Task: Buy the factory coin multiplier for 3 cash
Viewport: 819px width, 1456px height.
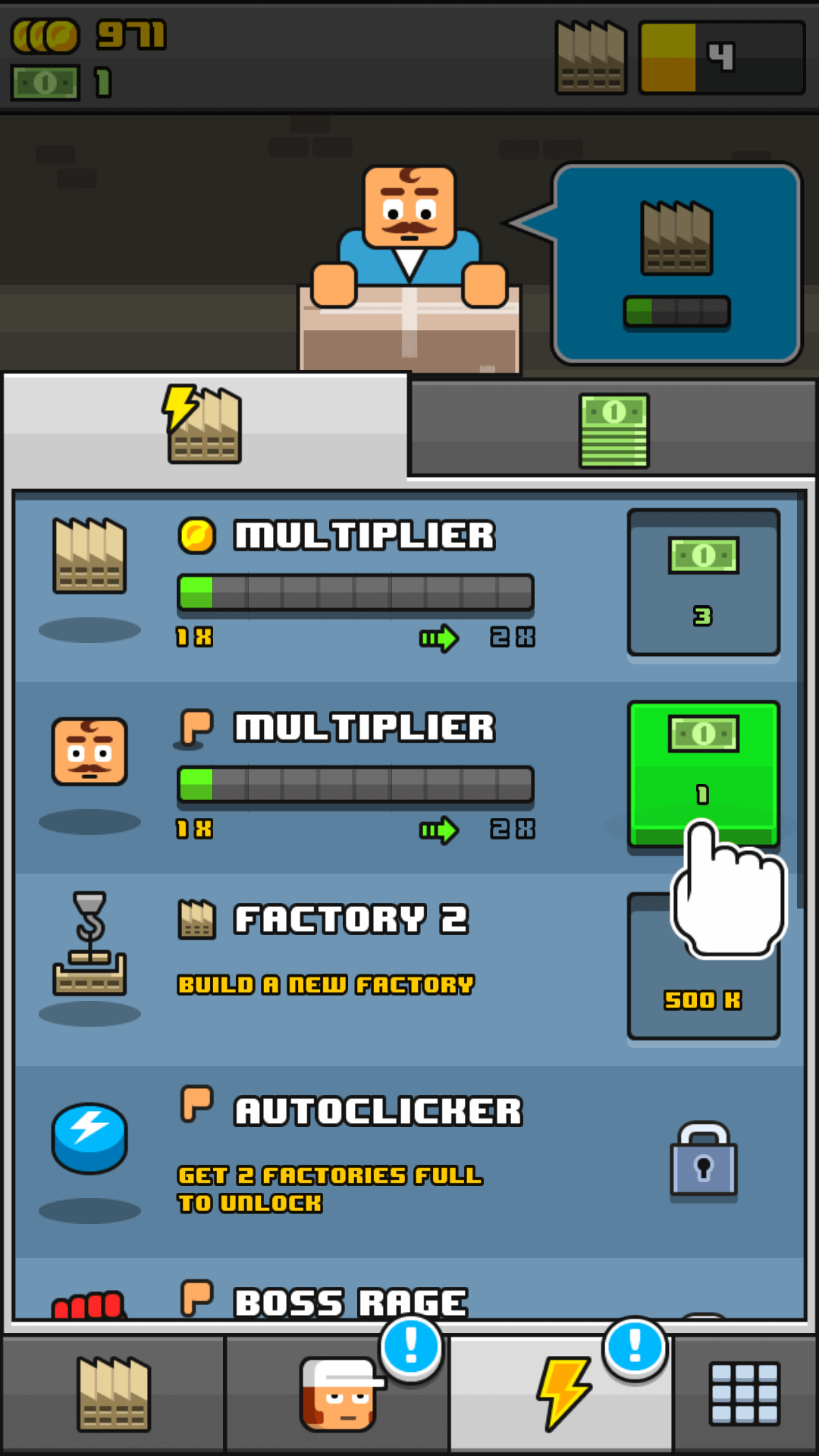Action: click(x=704, y=582)
